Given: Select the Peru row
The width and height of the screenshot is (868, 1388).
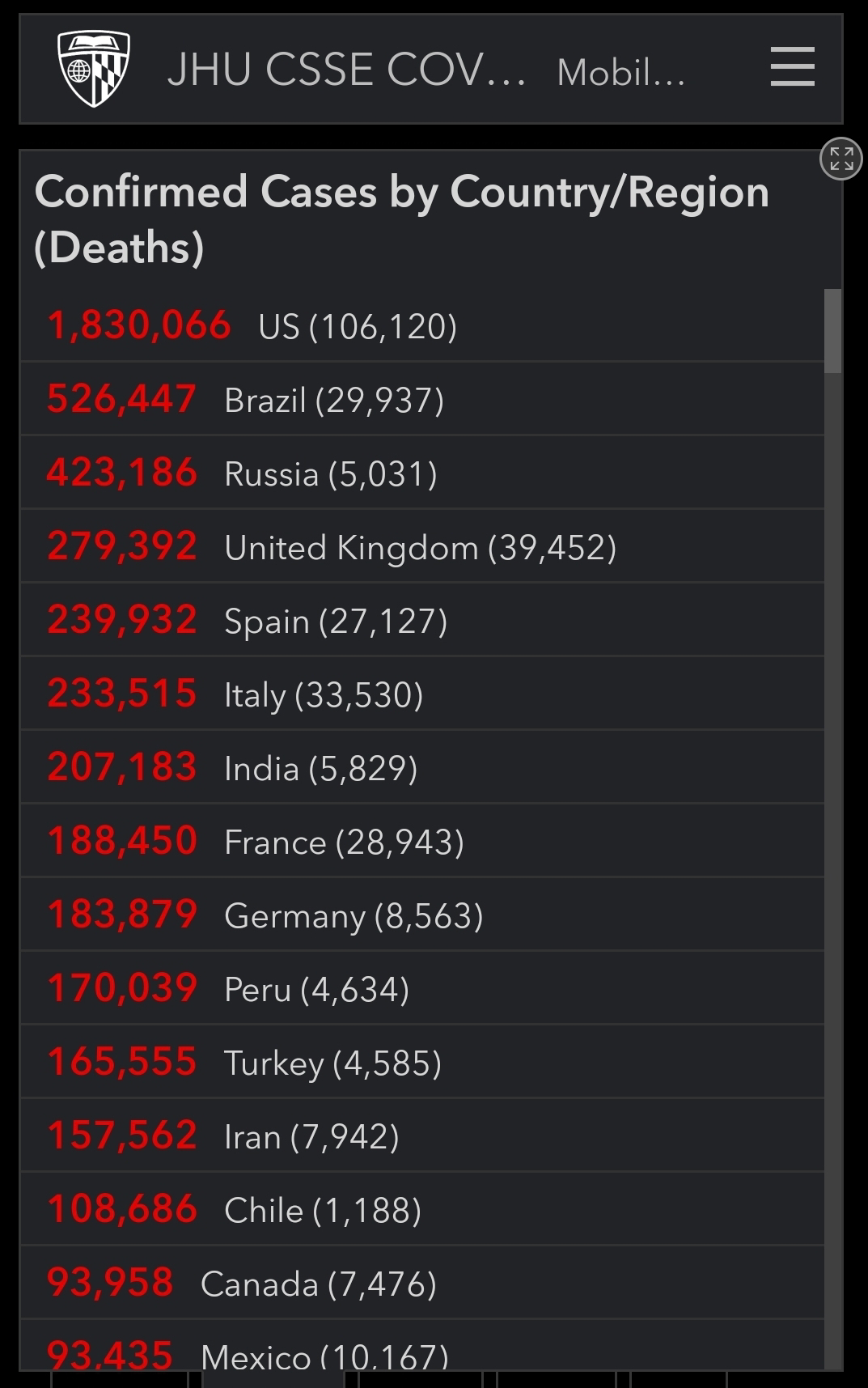Looking at the screenshot, I should click(422, 988).
